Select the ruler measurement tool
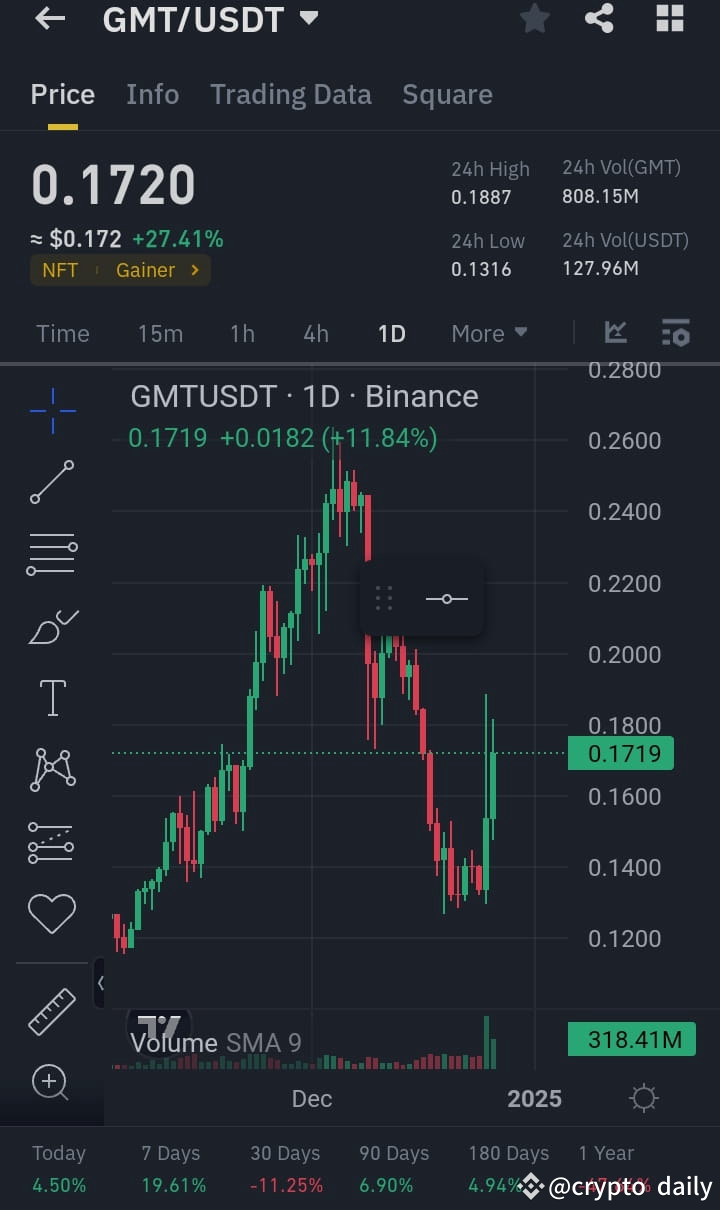 [52, 1010]
